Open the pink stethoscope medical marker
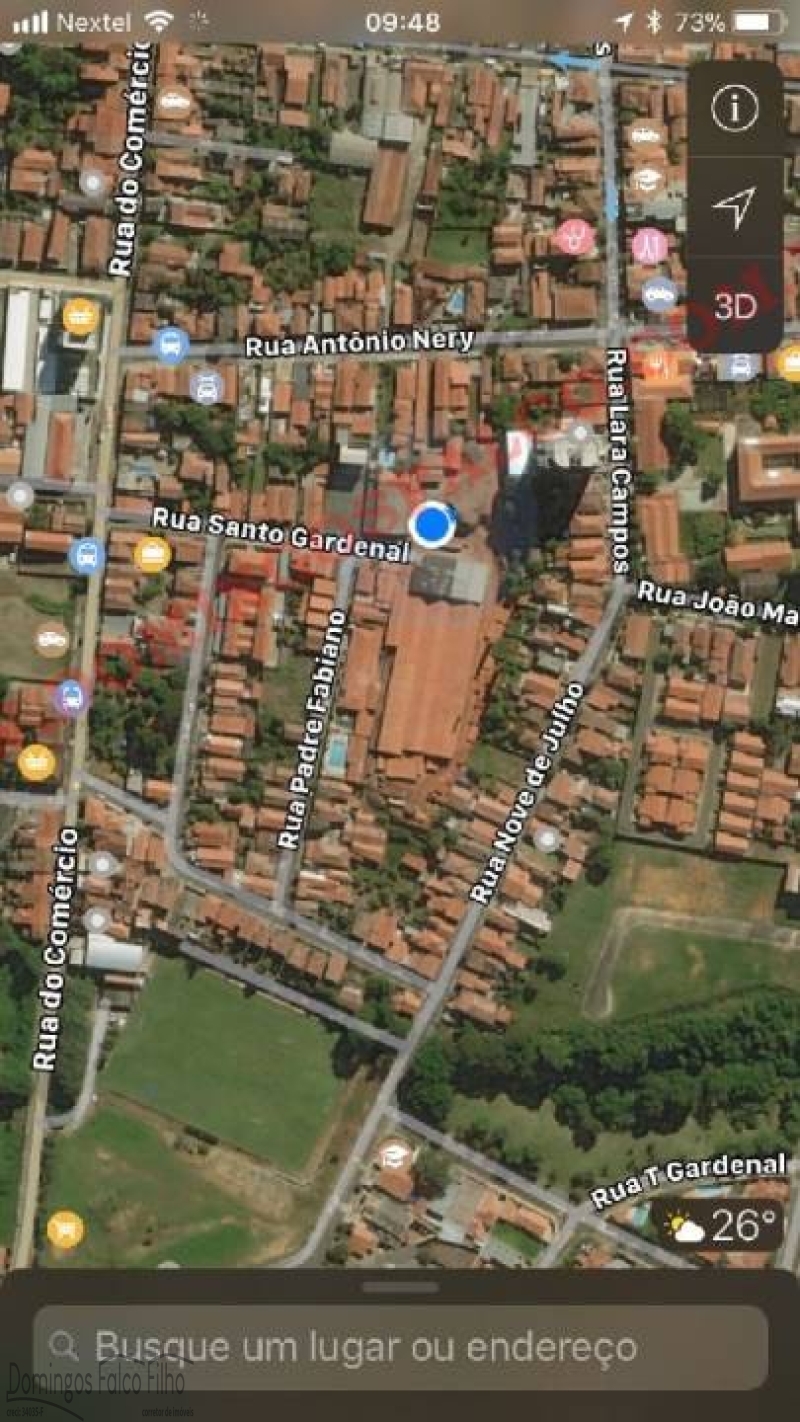Screen dimensions: 800x1422 coord(574,238)
